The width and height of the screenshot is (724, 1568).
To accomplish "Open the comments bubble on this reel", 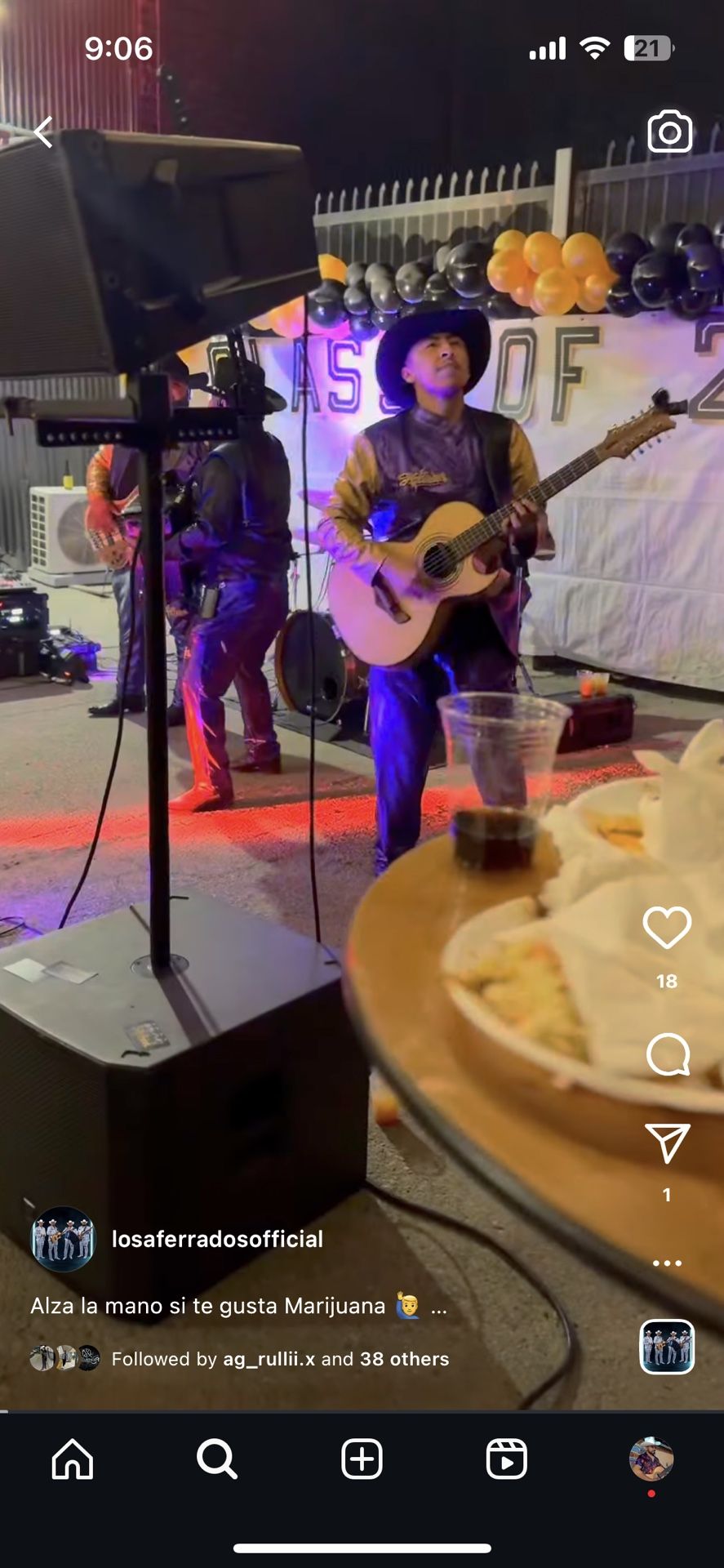I will [x=668, y=1054].
